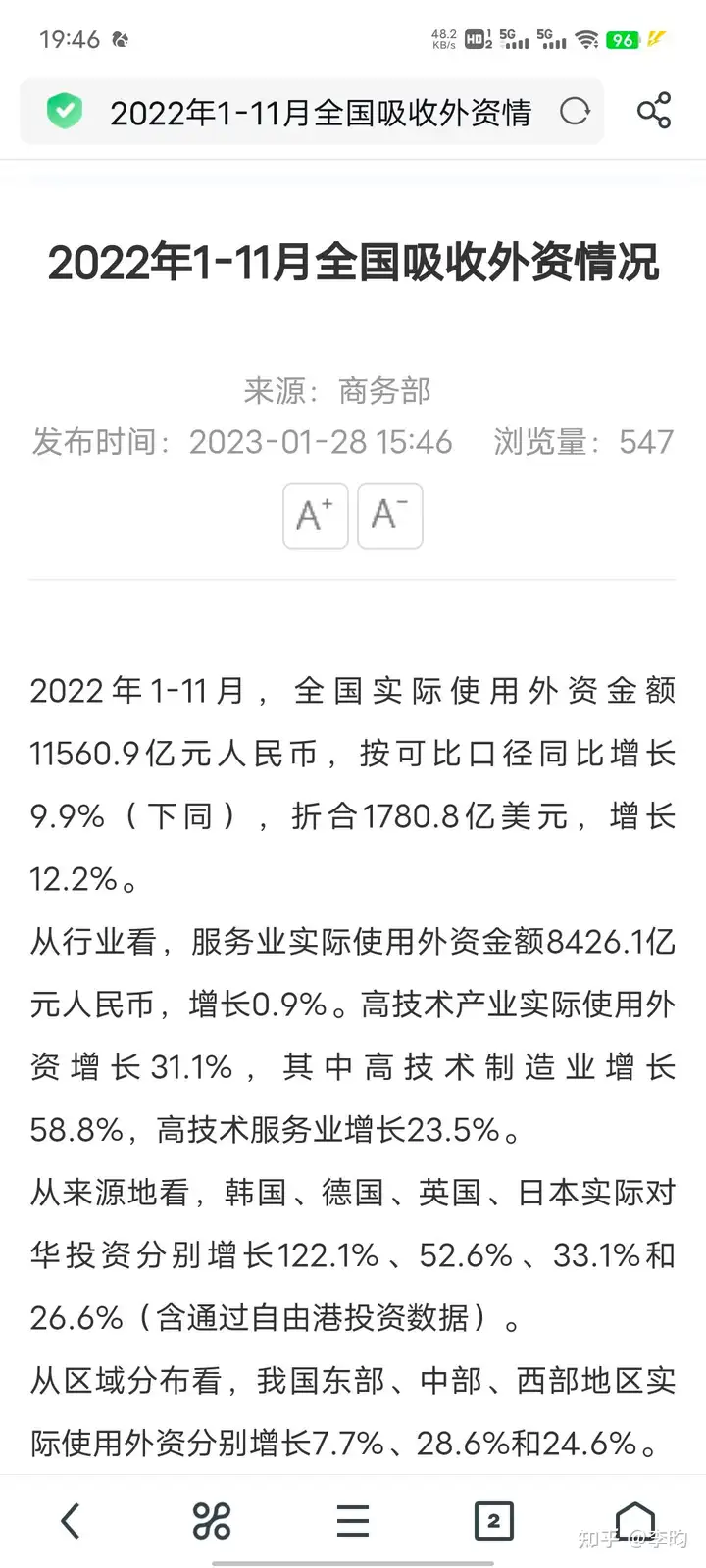Increase article font size with A+
706x1568 pixels.
tap(315, 515)
